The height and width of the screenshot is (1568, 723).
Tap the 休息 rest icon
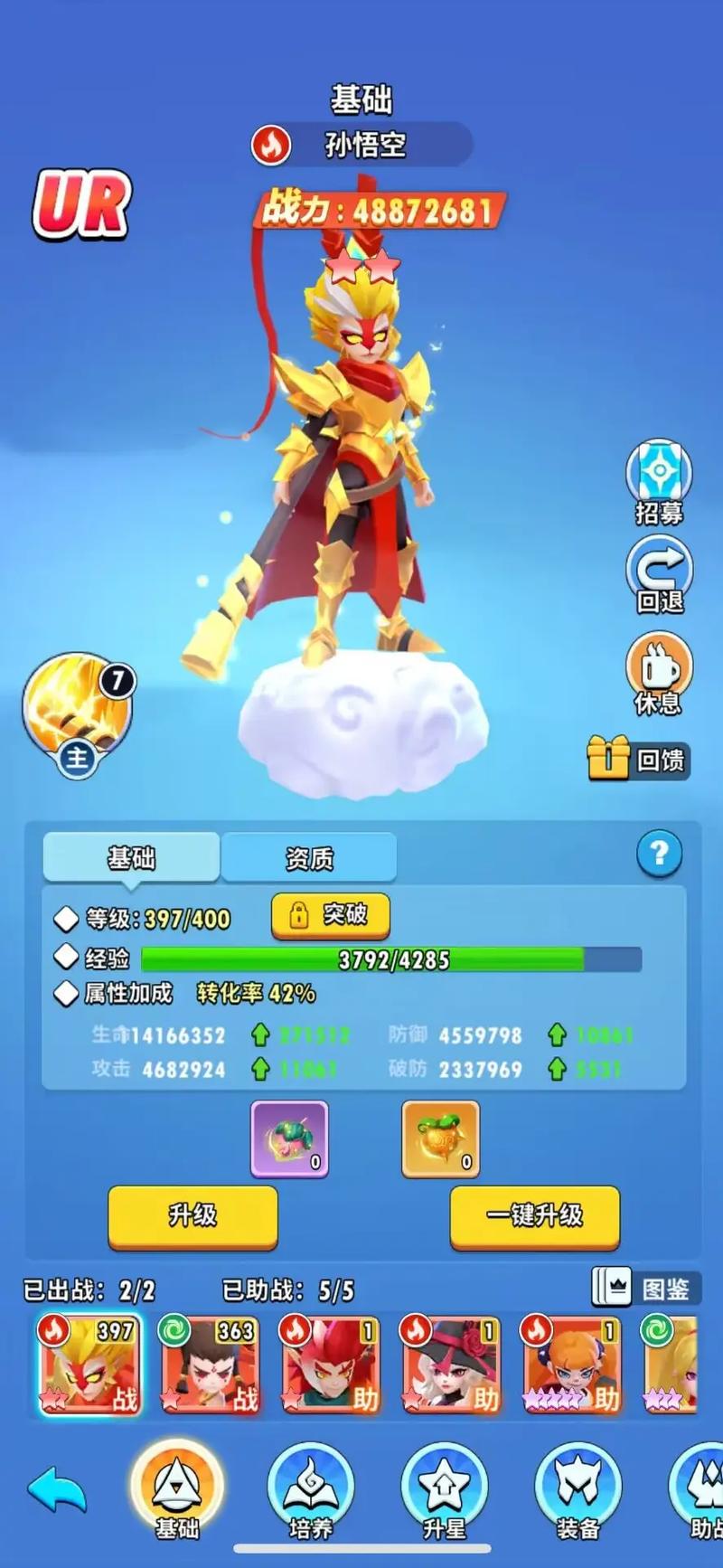659,672
